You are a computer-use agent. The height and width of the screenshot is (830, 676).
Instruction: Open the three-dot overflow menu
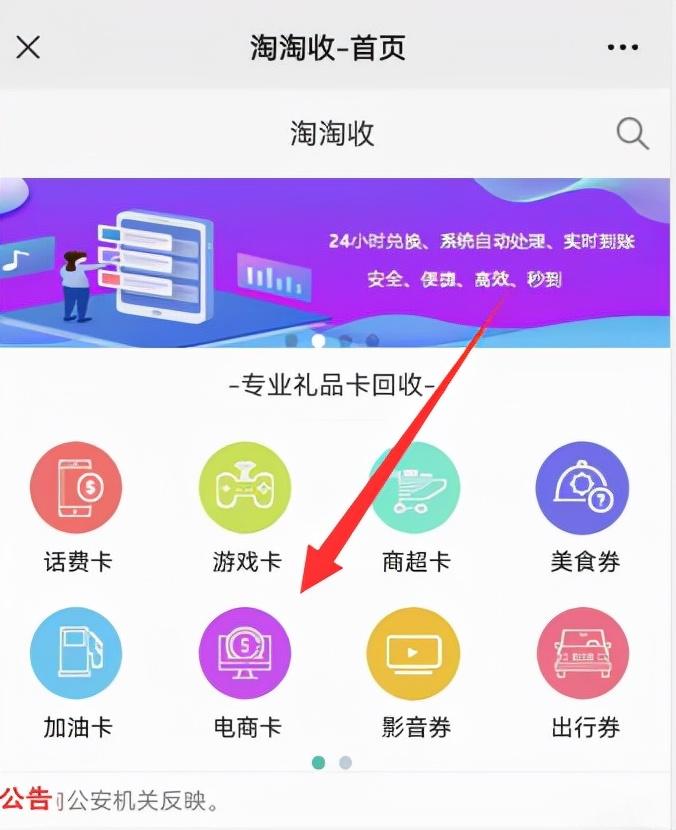point(622,48)
